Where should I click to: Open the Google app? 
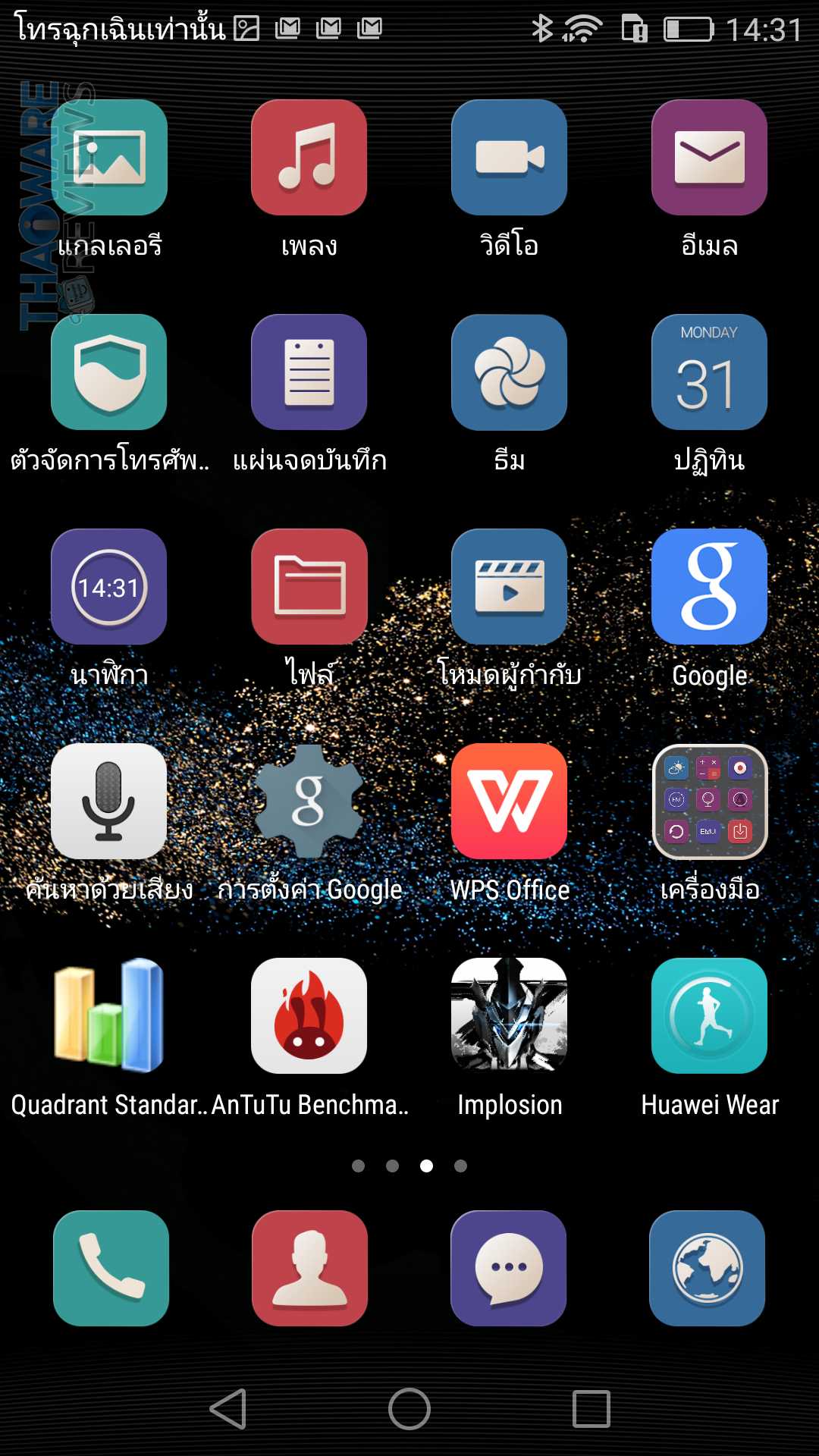click(x=709, y=587)
